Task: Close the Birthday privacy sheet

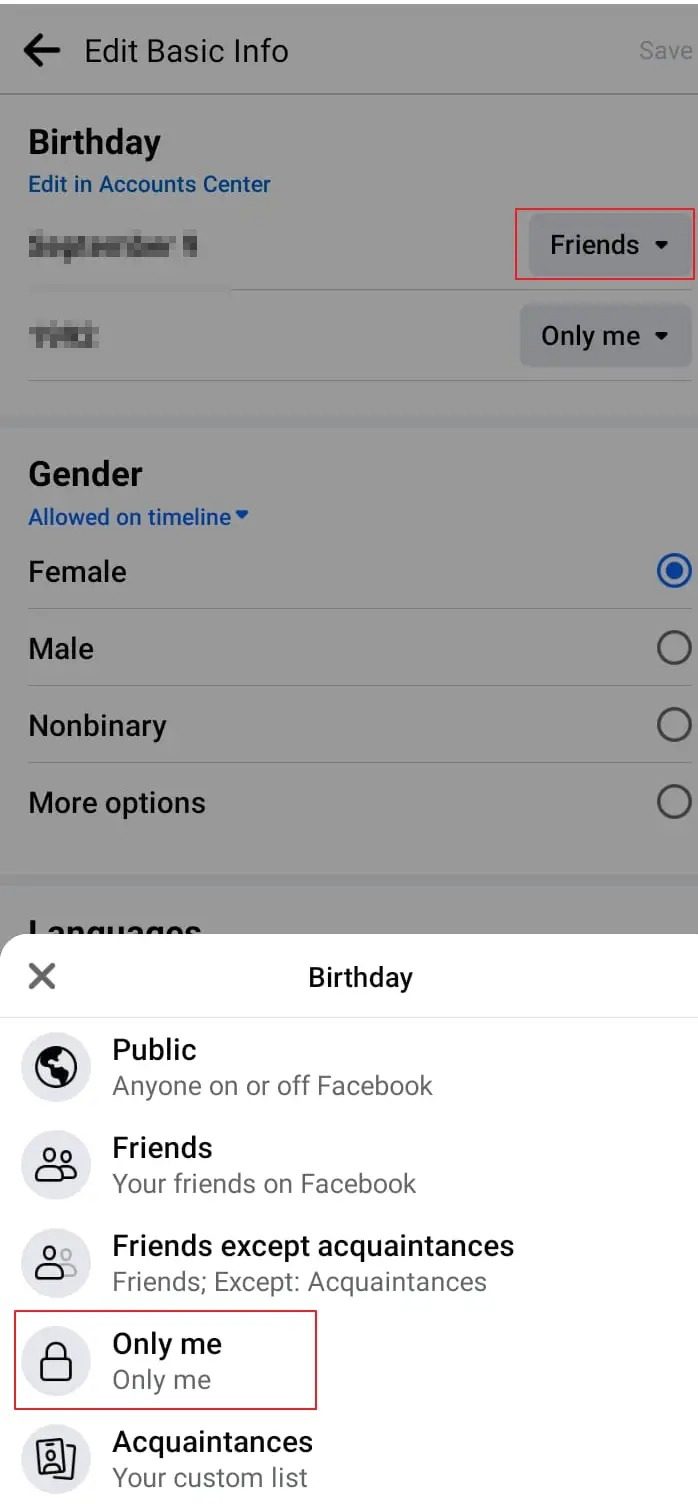Action: point(42,976)
